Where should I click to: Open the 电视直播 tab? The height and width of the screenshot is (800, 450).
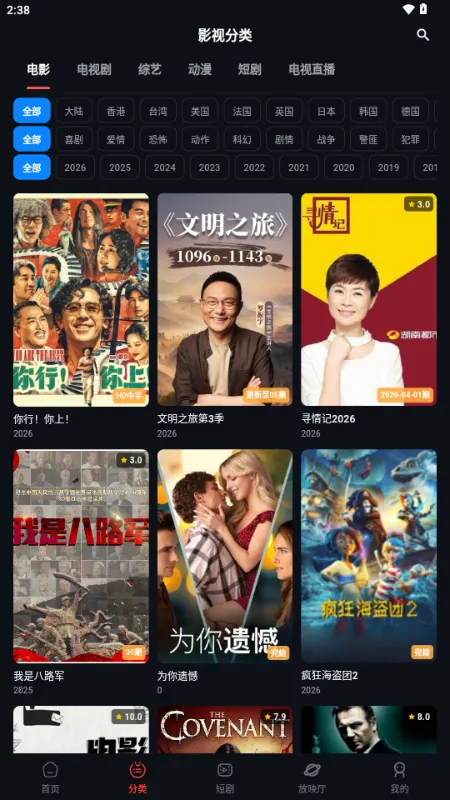(312, 69)
